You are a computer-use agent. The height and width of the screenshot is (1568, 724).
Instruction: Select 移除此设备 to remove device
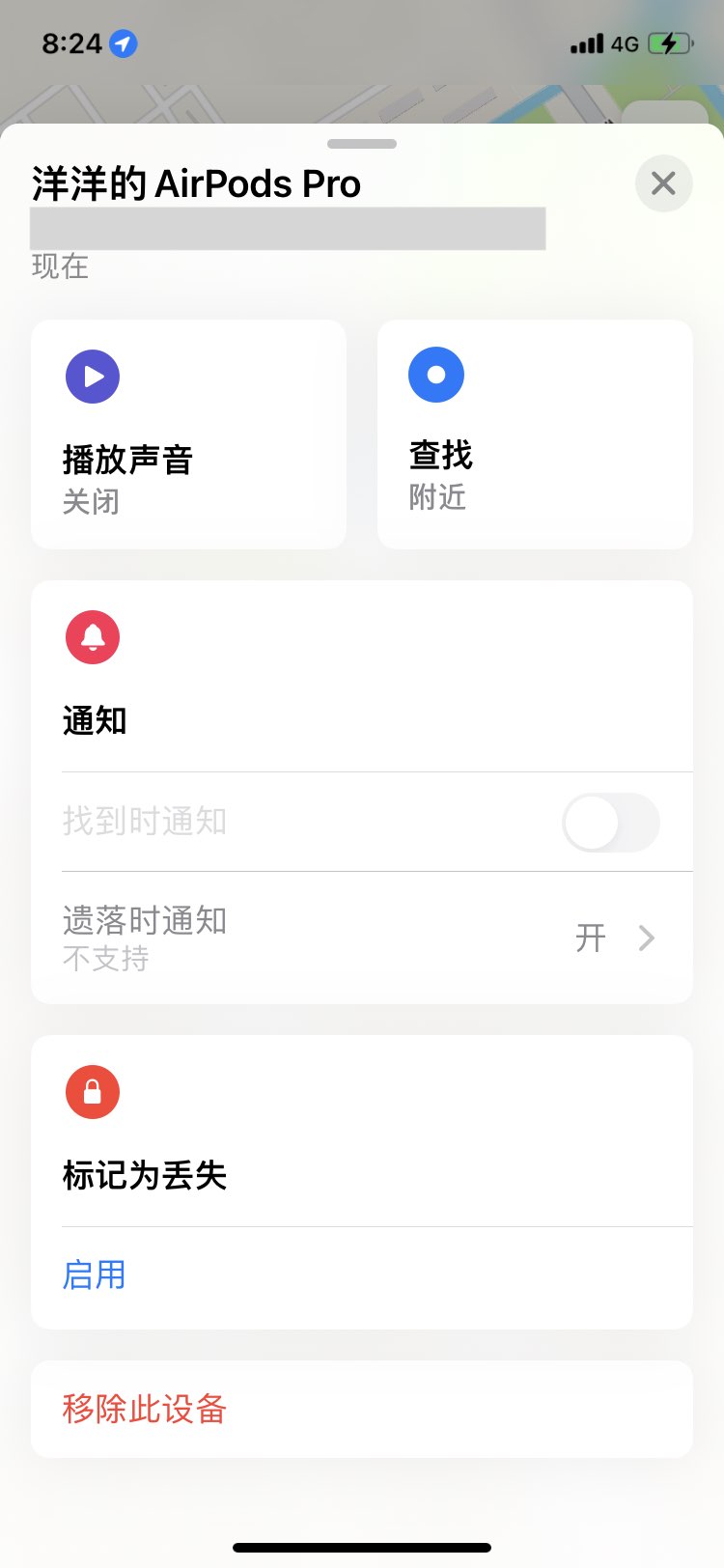tap(145, 1409)
